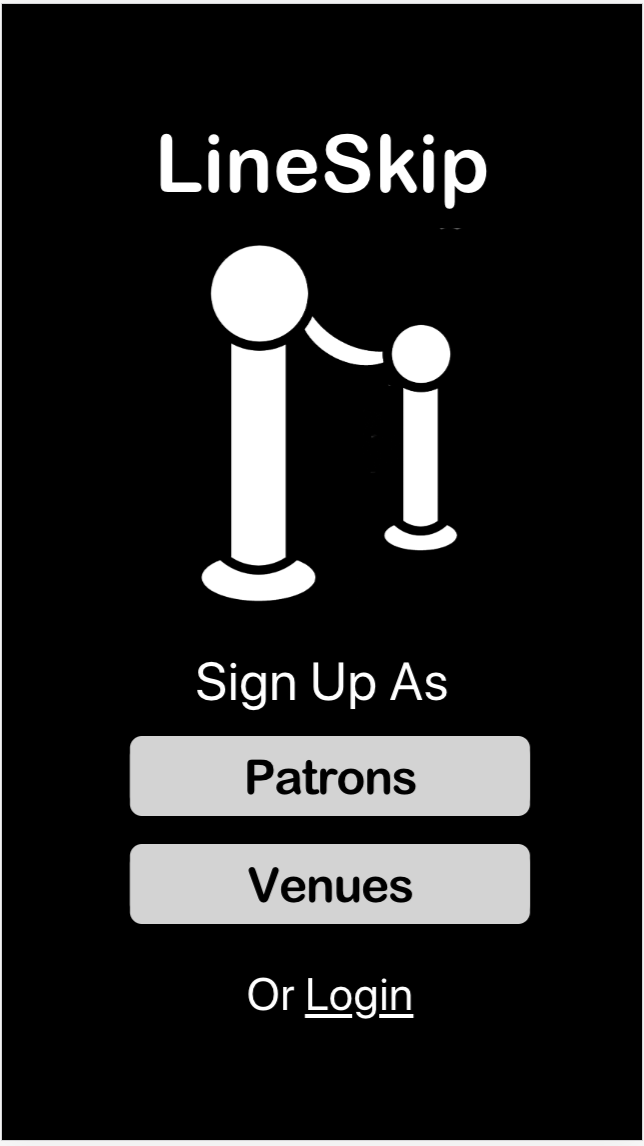Viewport: 644px width, 1146px height.
Task: Choose the Venues sign-up button
Action: (330, 884)
